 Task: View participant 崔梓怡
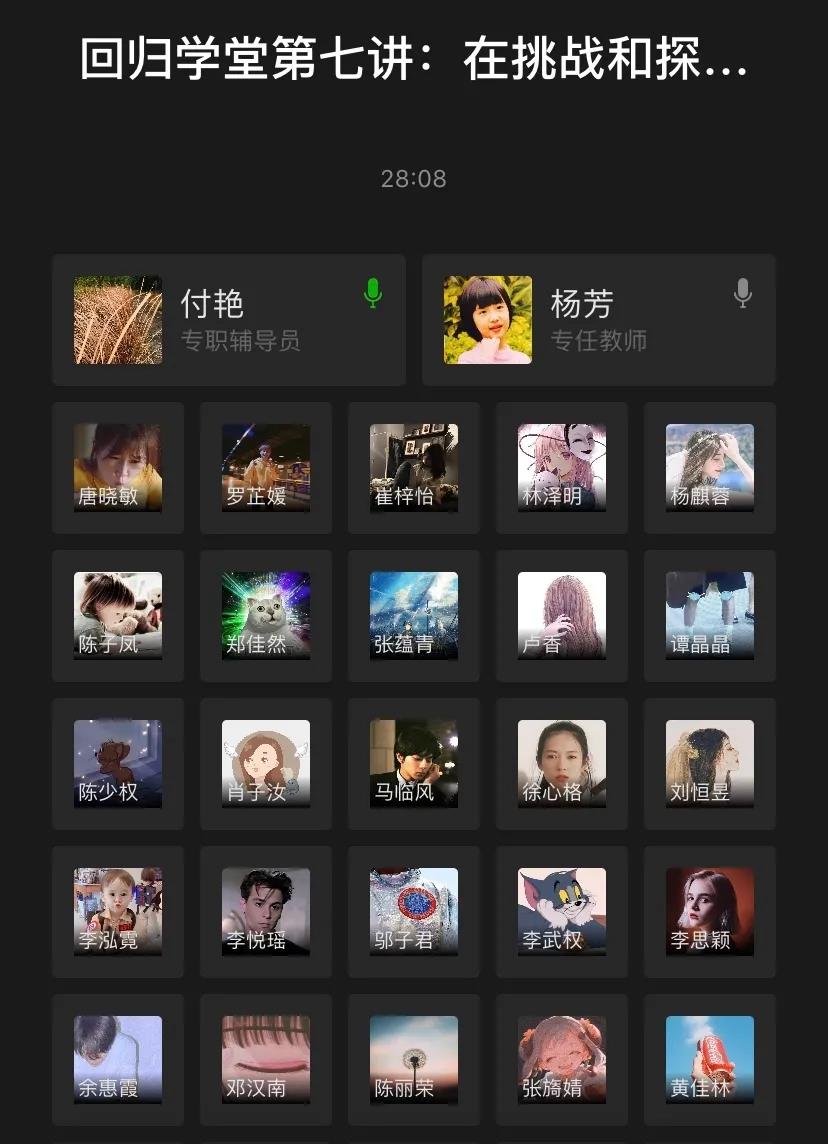414,468
